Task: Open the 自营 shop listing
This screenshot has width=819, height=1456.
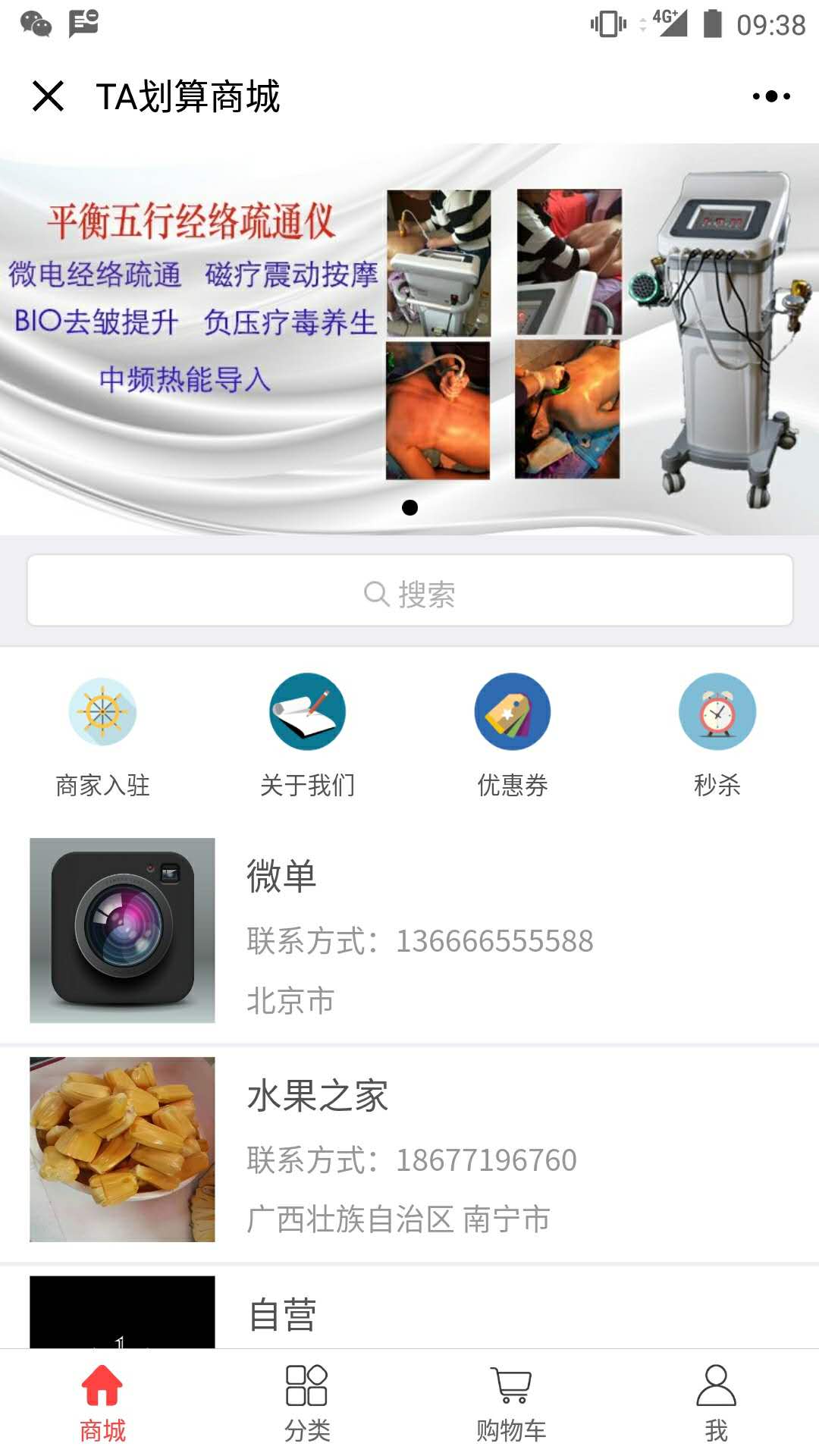Action: (x=409, y=1313)
